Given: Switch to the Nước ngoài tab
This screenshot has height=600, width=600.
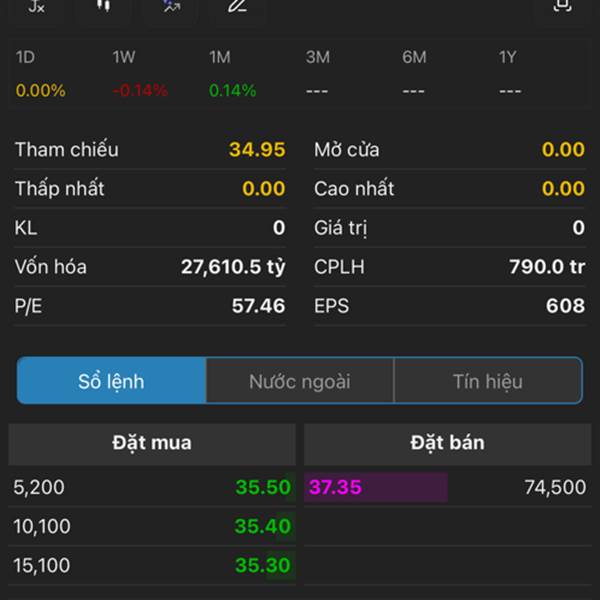Looking at the screenshot, I should pyautogui.click(x=300, y=381).
